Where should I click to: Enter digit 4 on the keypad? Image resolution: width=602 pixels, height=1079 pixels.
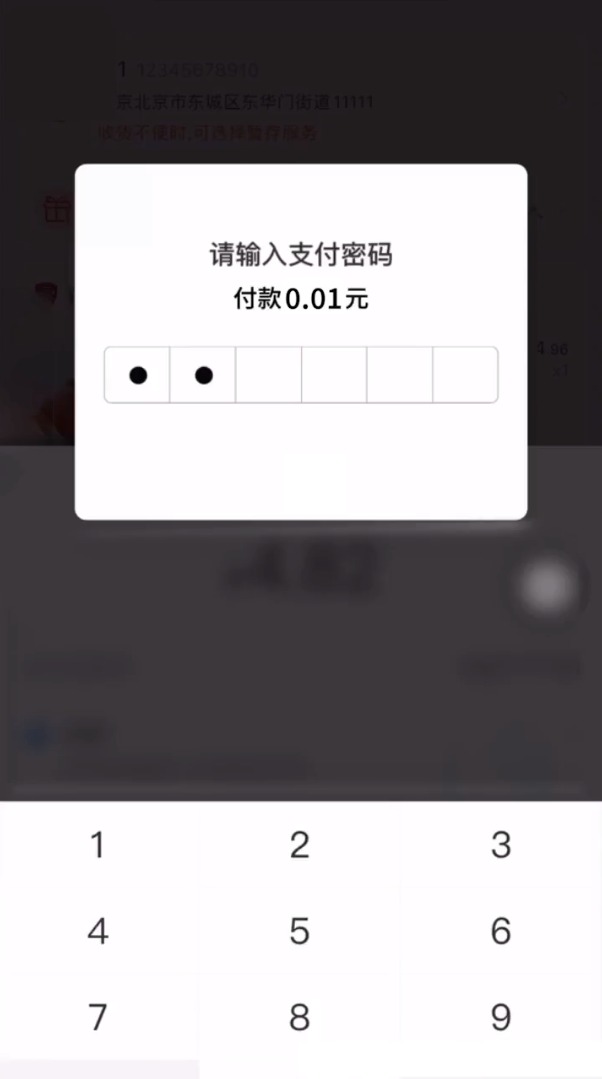(x=98, y=932)
